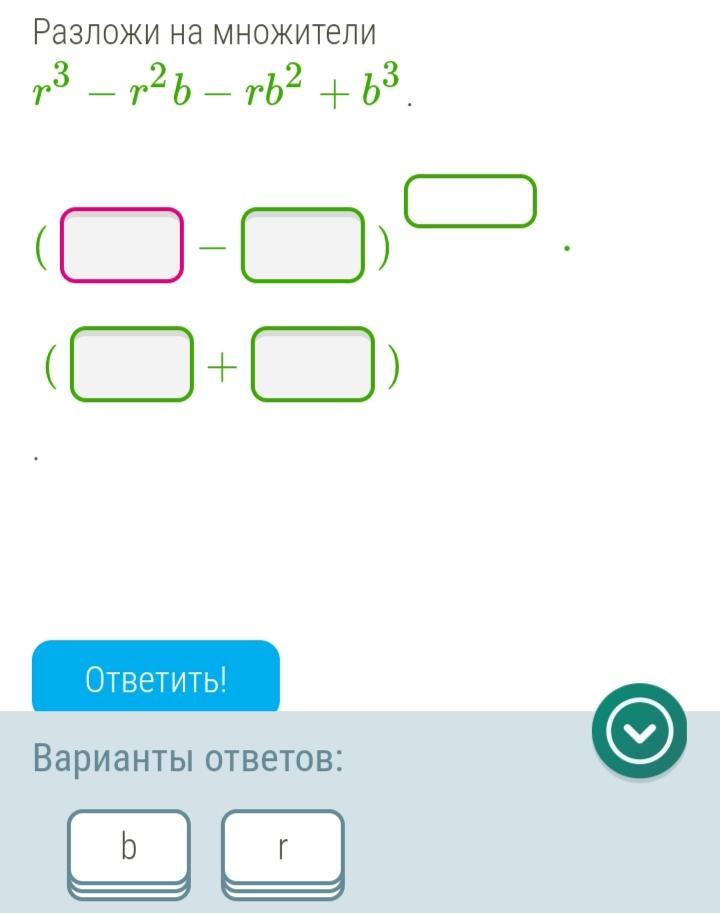Screen dimensions: 720x913
Task: Select the blank after the minus sign
Action: [303, 245]
